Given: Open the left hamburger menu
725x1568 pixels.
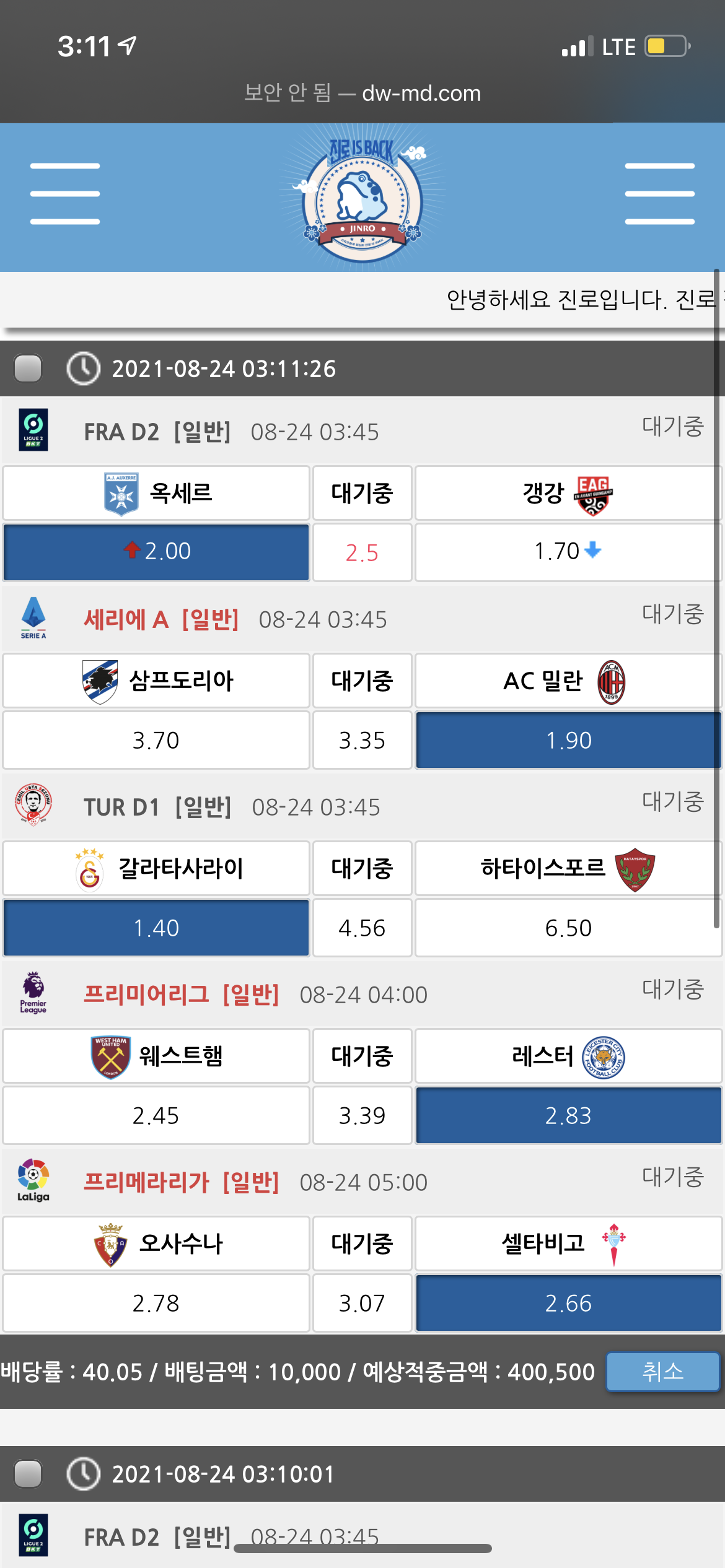Looking at the screenshot, I should coord(65,194).
